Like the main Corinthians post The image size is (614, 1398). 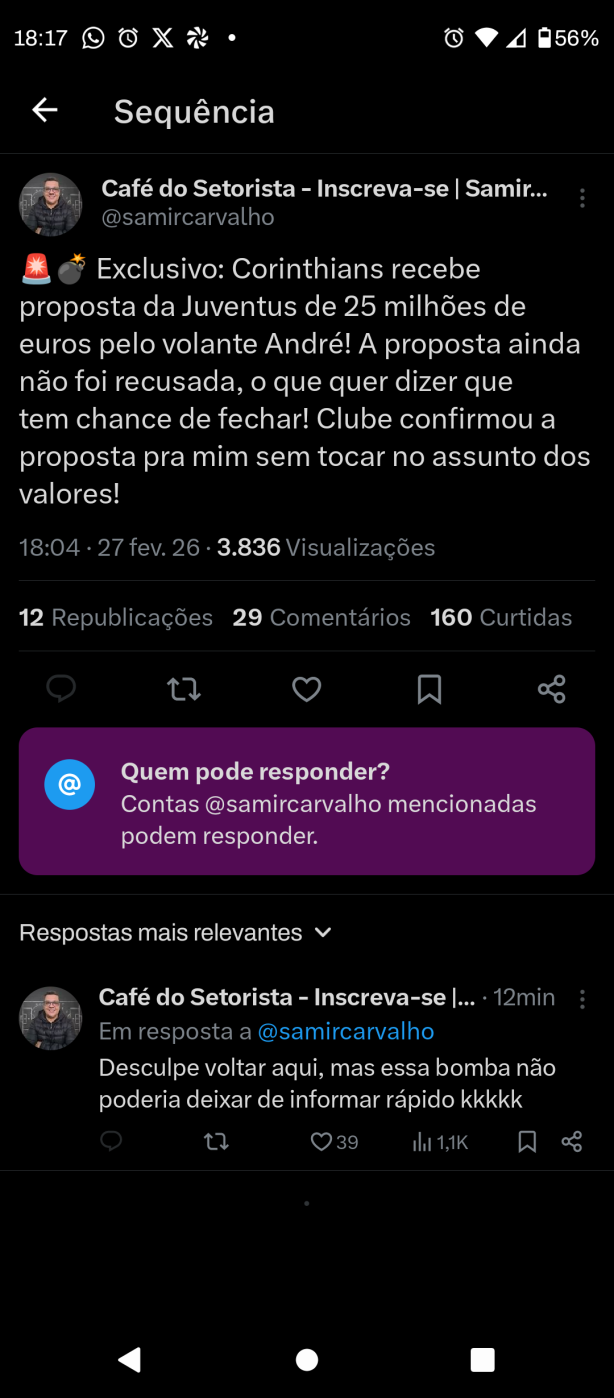point(306,689)
